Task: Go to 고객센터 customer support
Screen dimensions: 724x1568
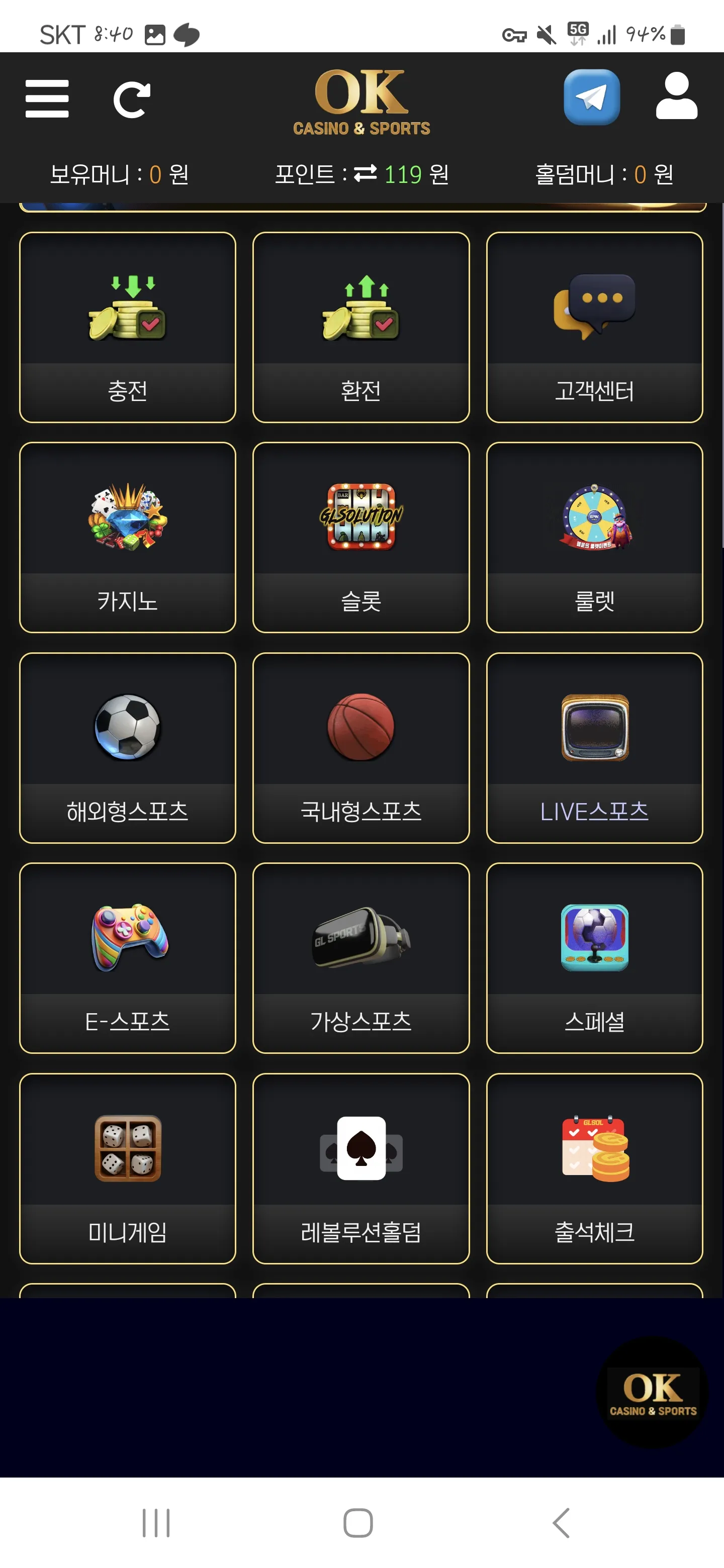Action: click(594, 328)
